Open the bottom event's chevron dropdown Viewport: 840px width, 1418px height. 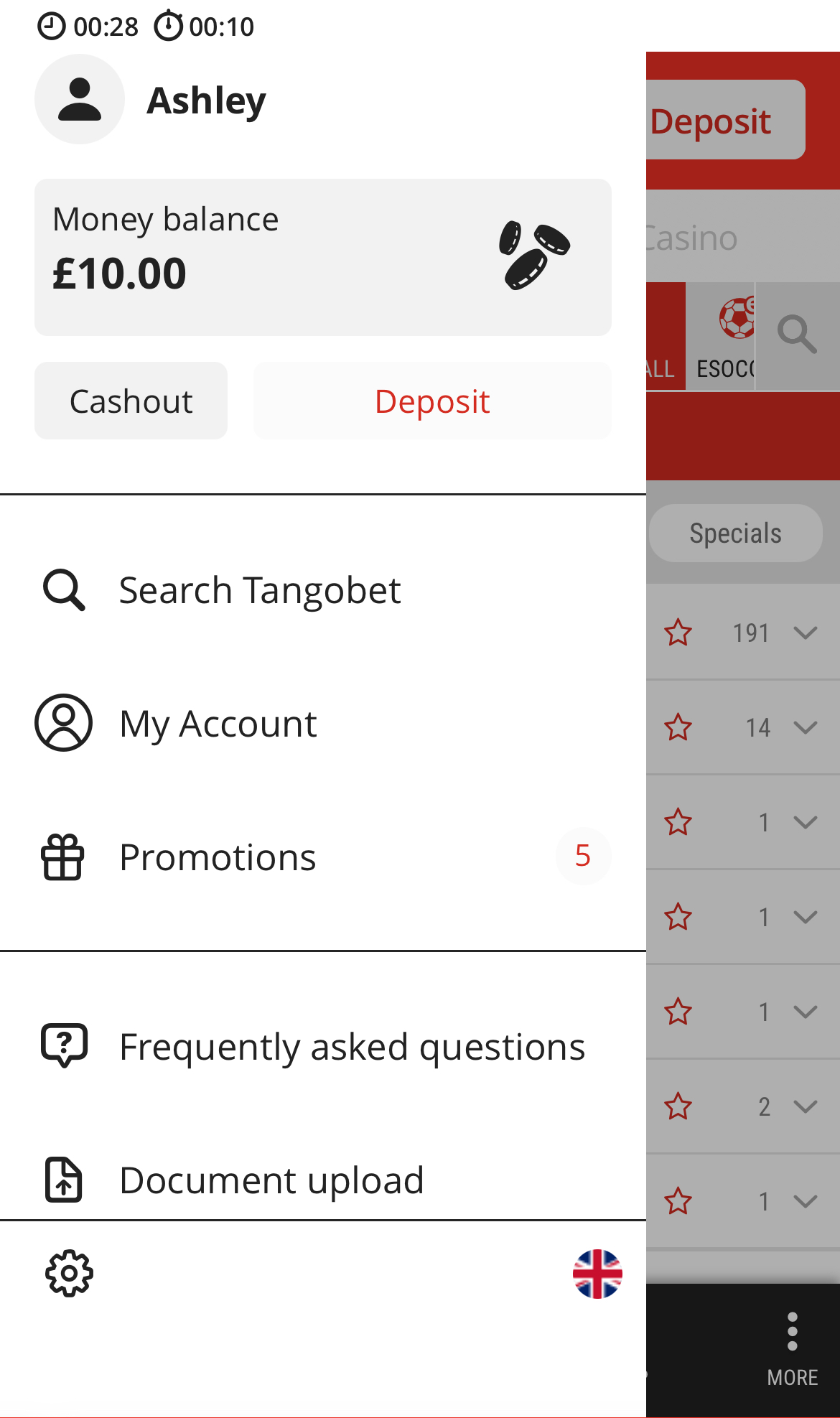(805, 1201)
